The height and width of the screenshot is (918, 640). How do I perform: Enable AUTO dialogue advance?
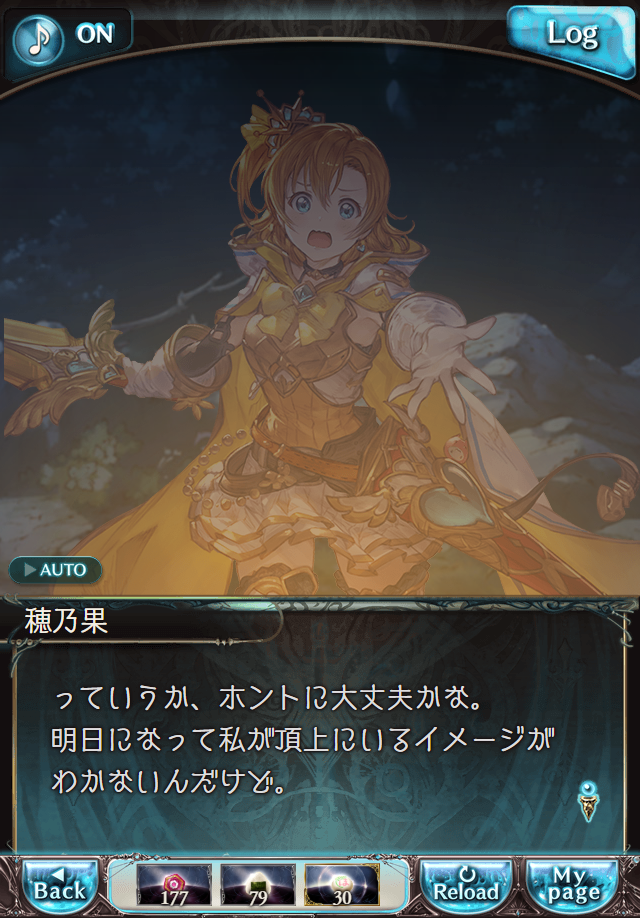56,570
